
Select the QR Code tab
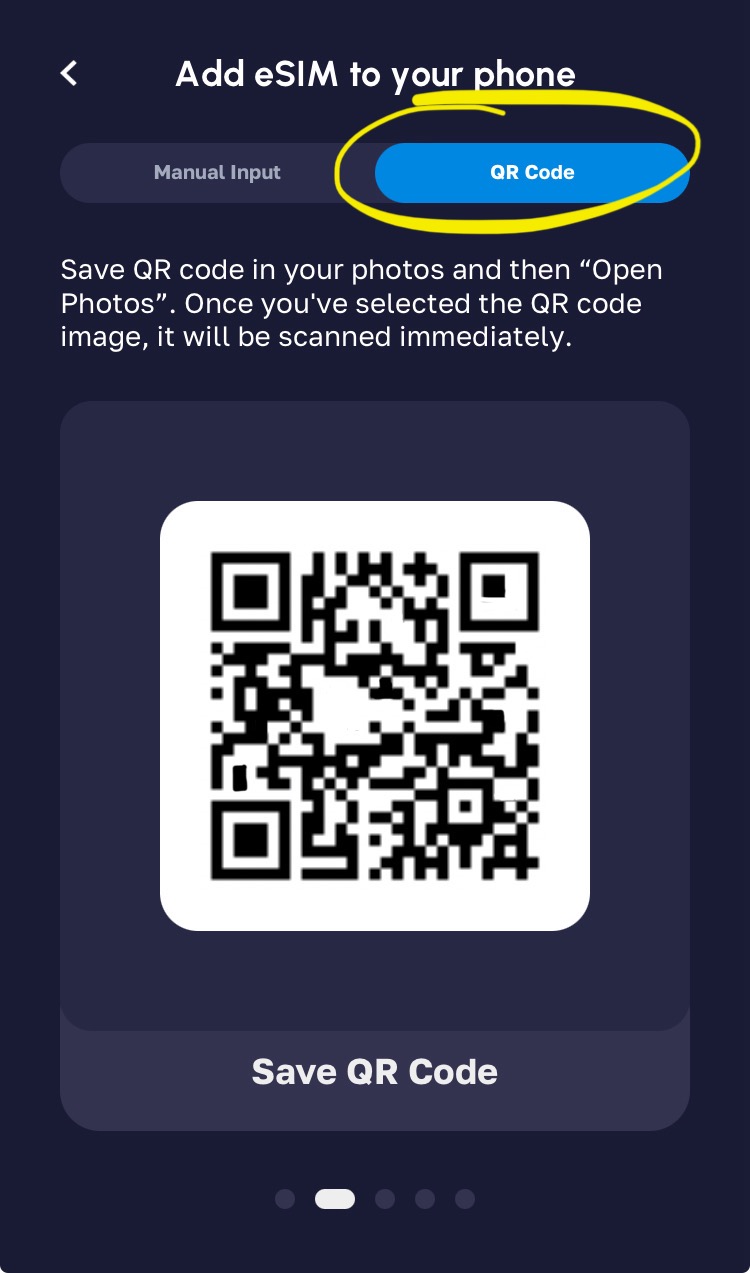(x=532, y=172)
